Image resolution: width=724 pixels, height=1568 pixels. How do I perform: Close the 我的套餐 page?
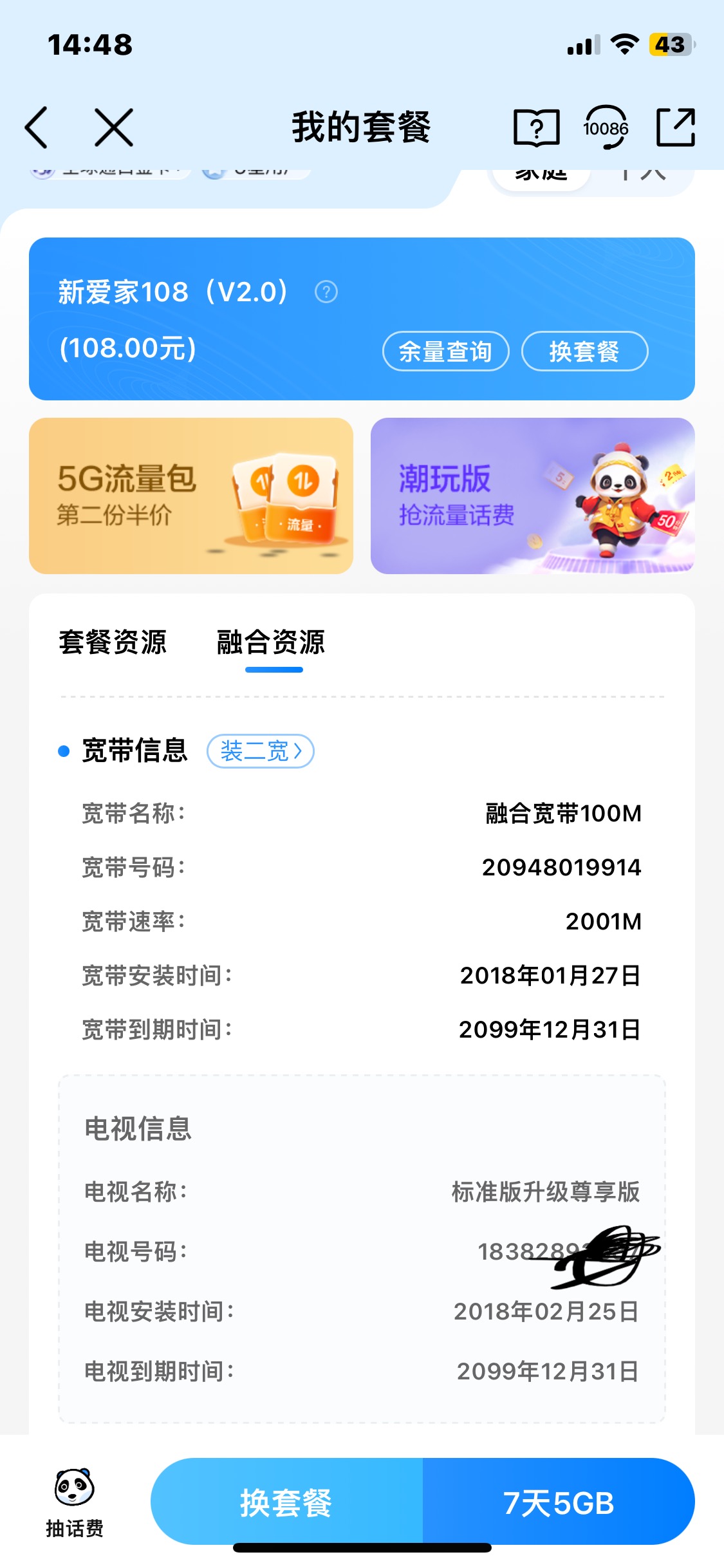click(x=114, y=127)
